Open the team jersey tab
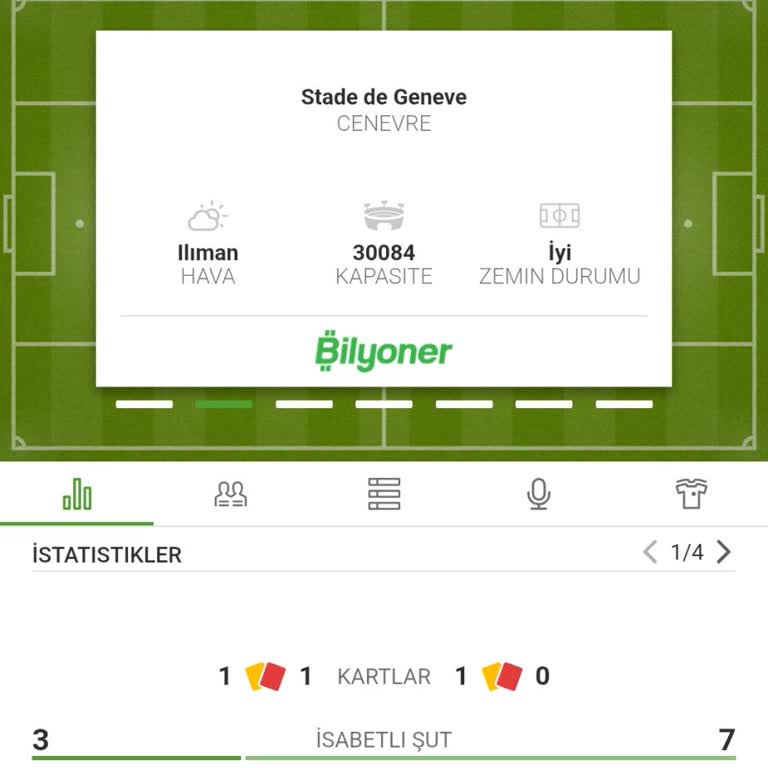Viewport: 768px width, 768px height. pos(691,494)
